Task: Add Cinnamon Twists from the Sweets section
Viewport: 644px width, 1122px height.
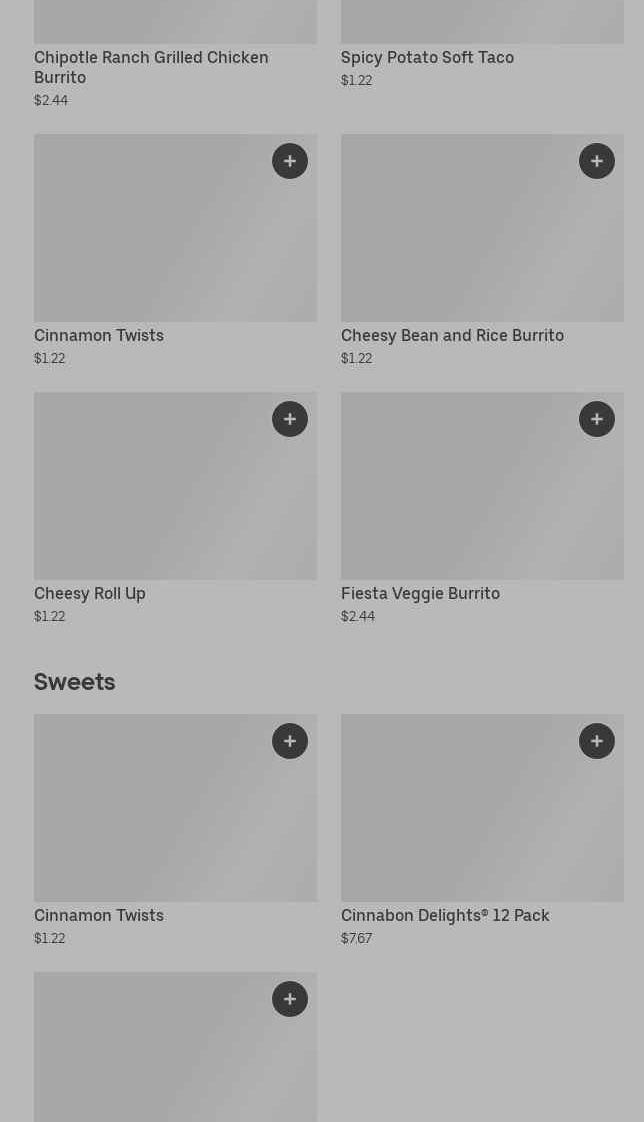Action: tap(290, 741)
